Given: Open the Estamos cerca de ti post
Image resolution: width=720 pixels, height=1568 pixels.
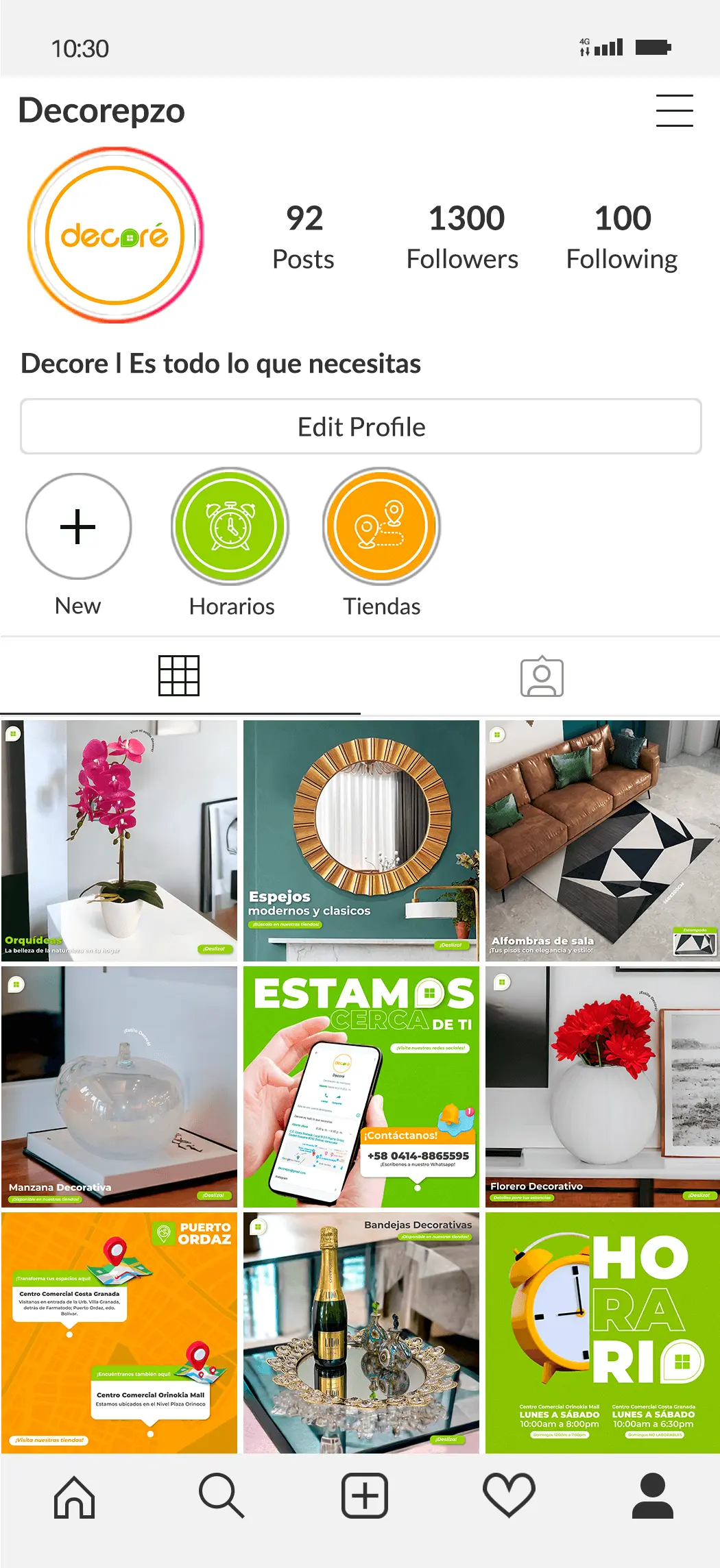Looking at the screenshot, I should [361, 1087].
